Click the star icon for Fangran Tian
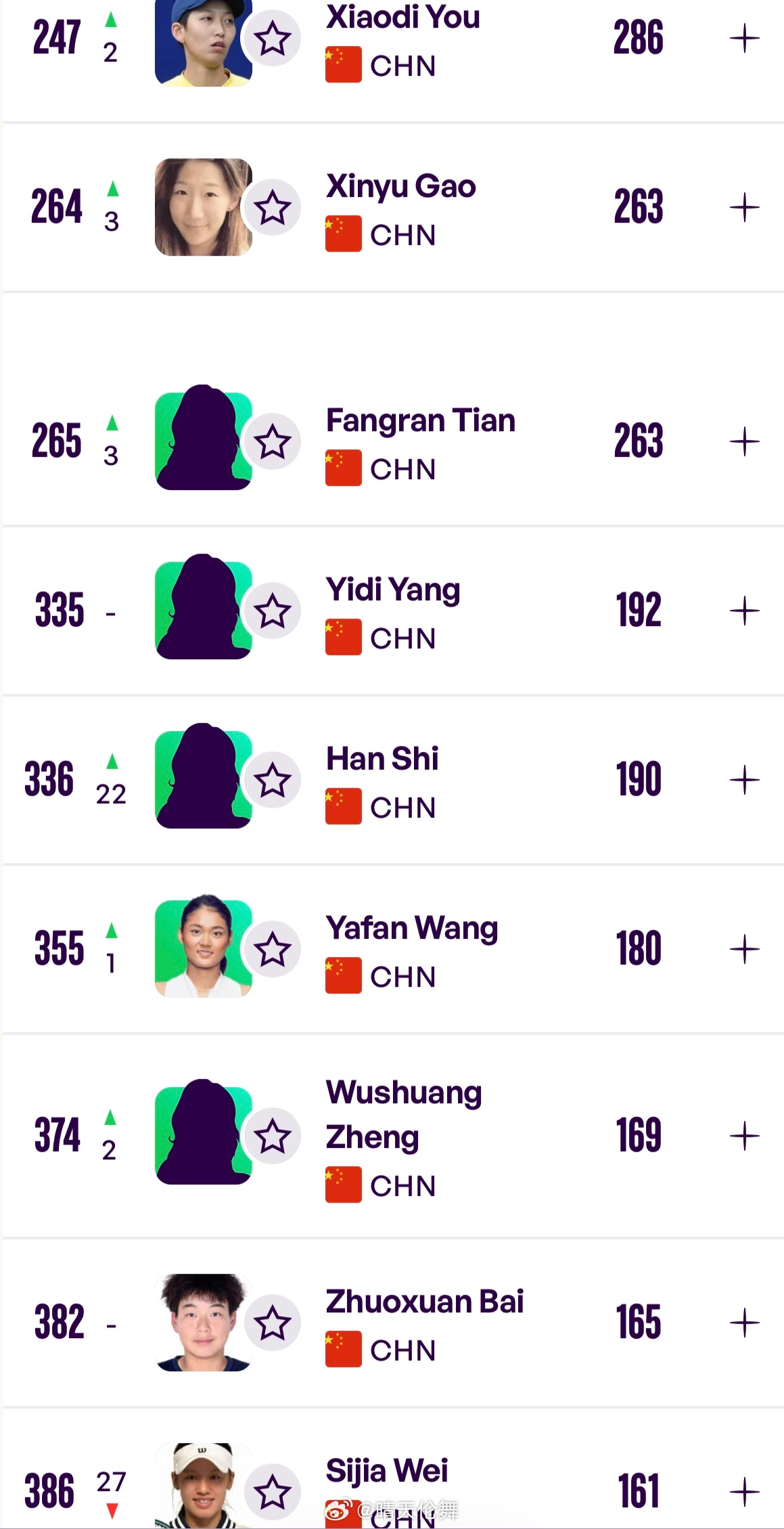 (x=273, y=441)
